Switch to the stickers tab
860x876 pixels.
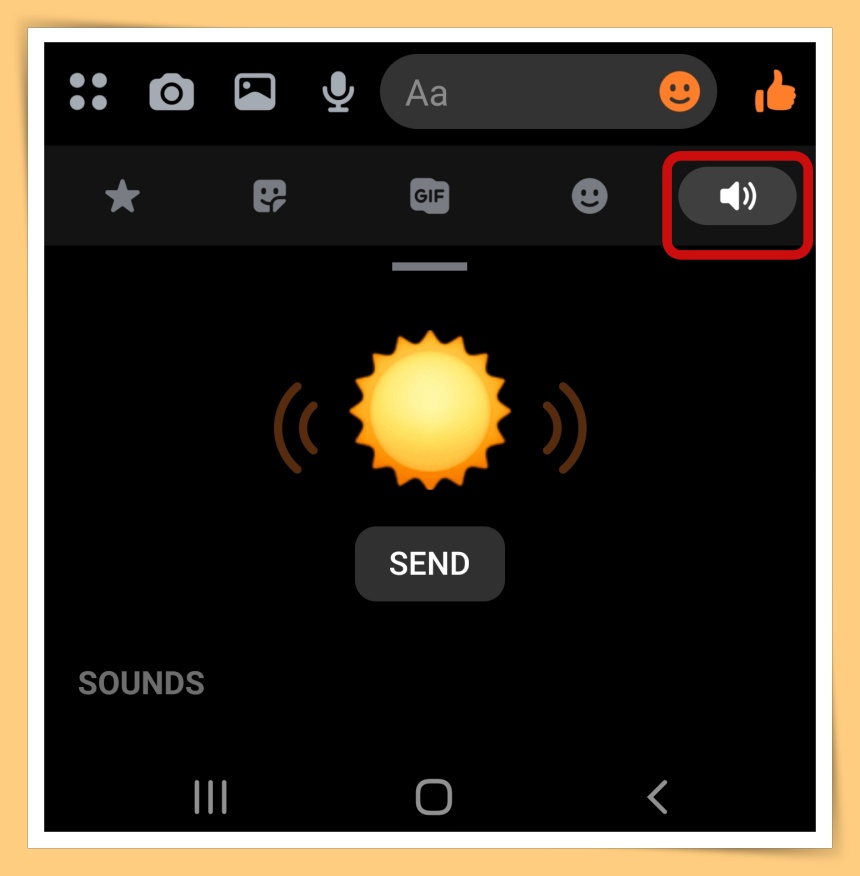click(x=270, y=196)
